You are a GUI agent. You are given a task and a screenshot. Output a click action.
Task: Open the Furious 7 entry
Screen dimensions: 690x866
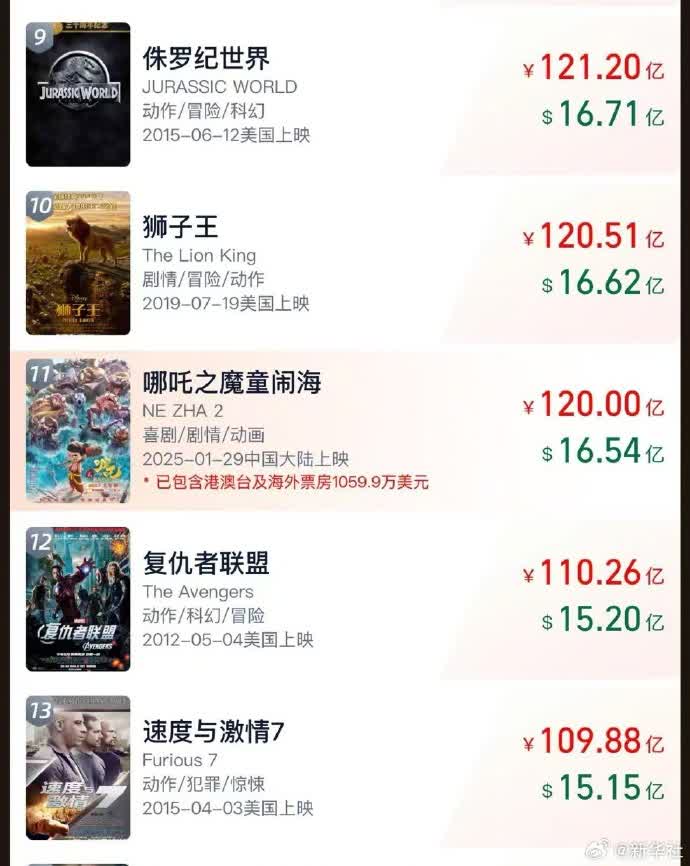213,732
